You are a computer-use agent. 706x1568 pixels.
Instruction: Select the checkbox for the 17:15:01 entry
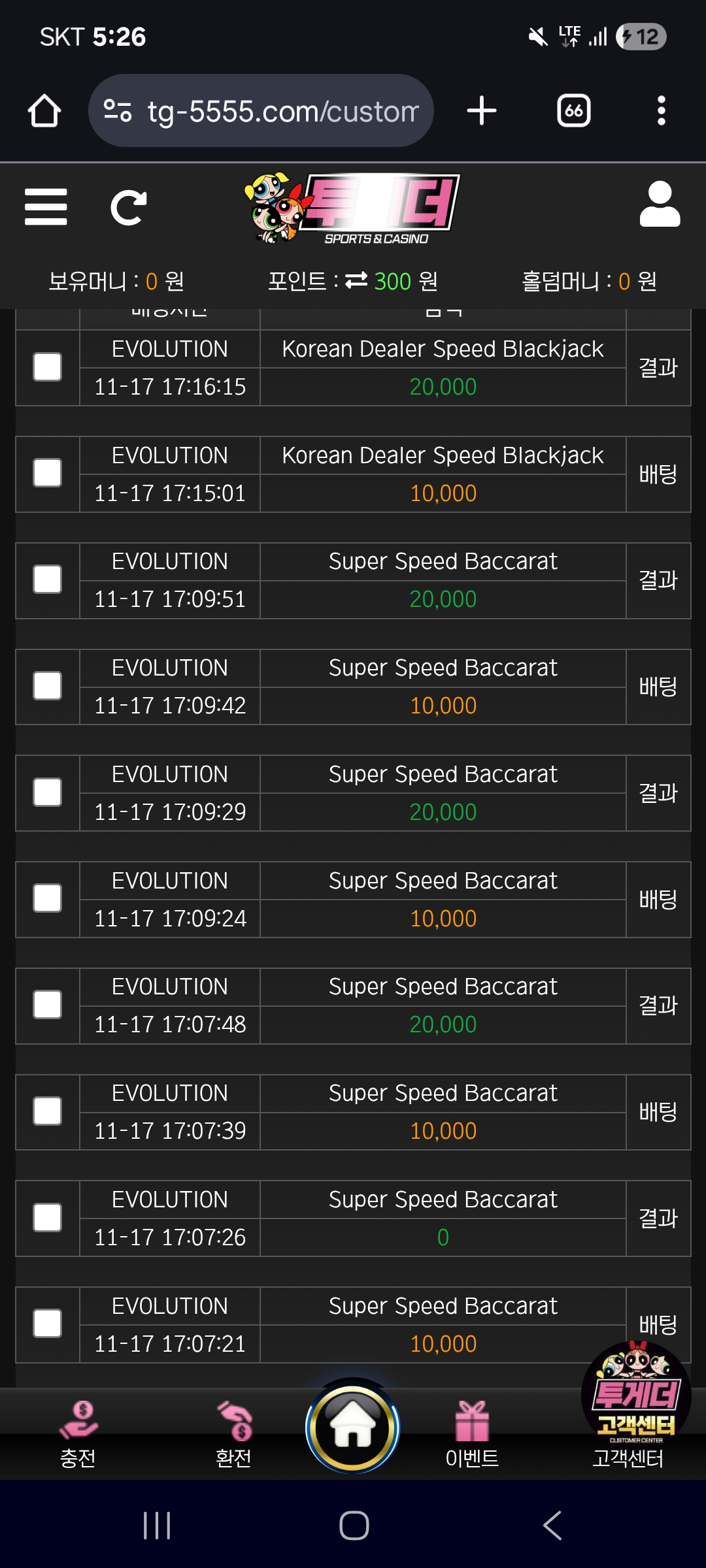48,474
